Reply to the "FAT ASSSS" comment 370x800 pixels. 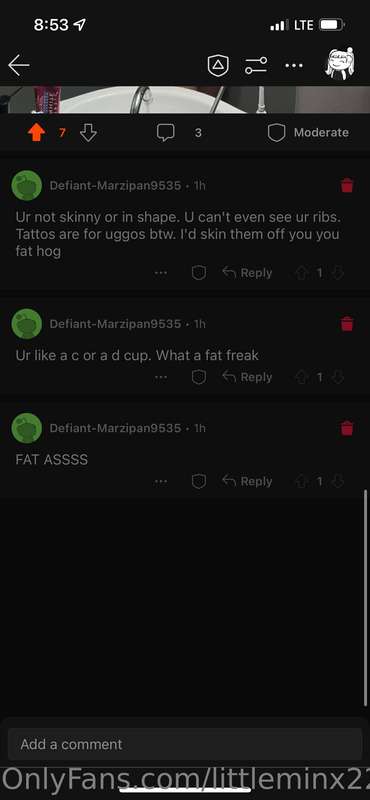248,481
